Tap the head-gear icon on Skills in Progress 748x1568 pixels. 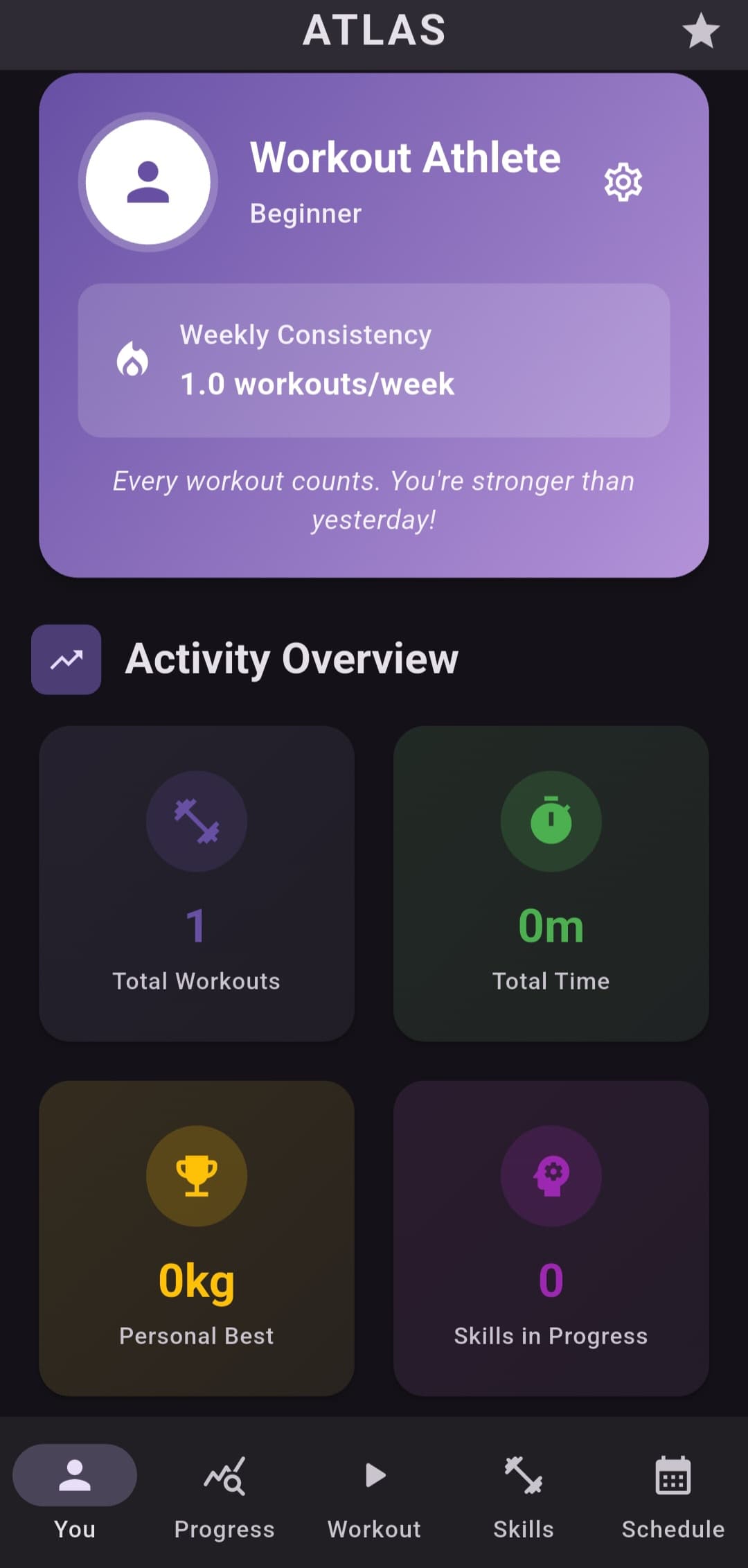pyautogui.click(x=551, y=1176)
